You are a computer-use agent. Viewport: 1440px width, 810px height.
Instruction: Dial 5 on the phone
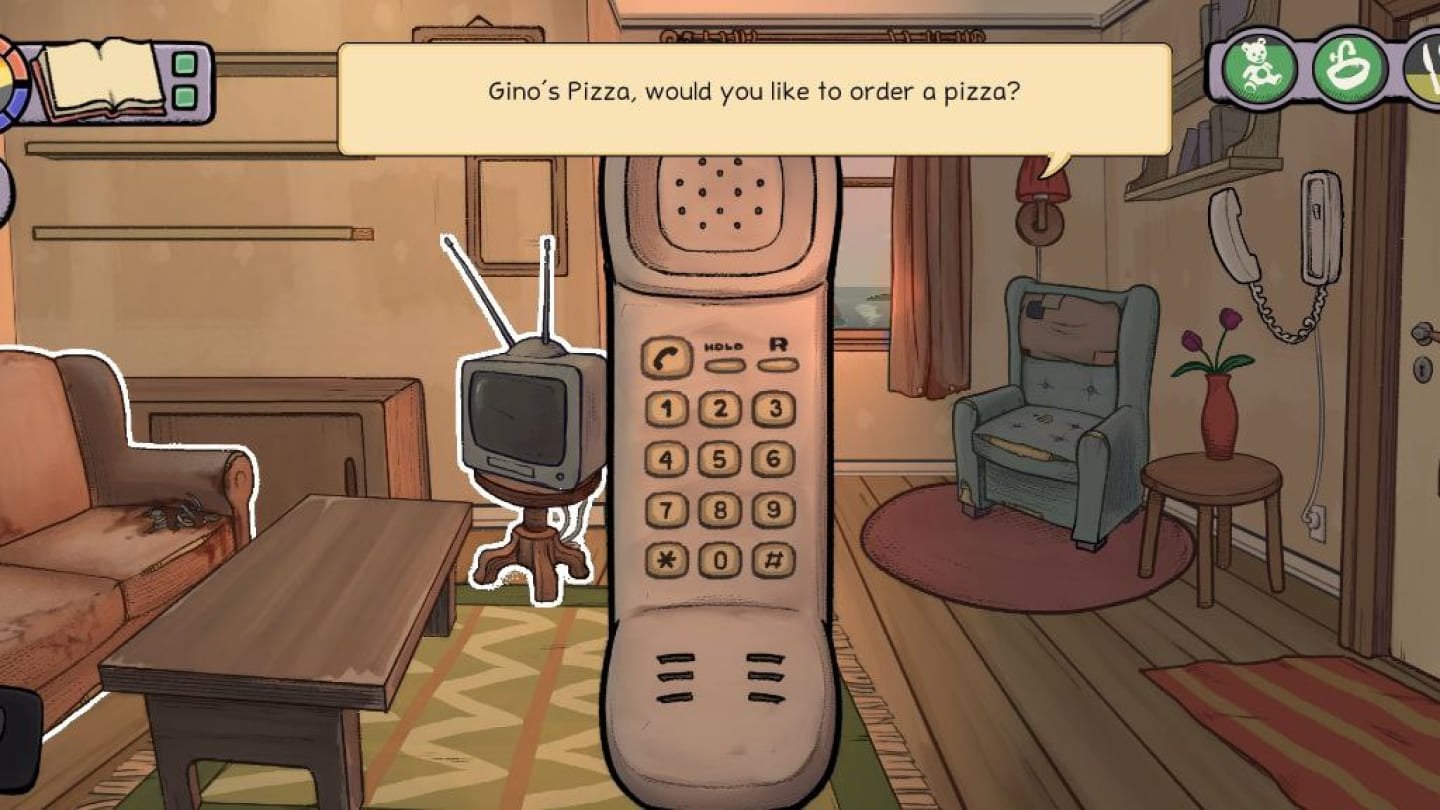719,459
